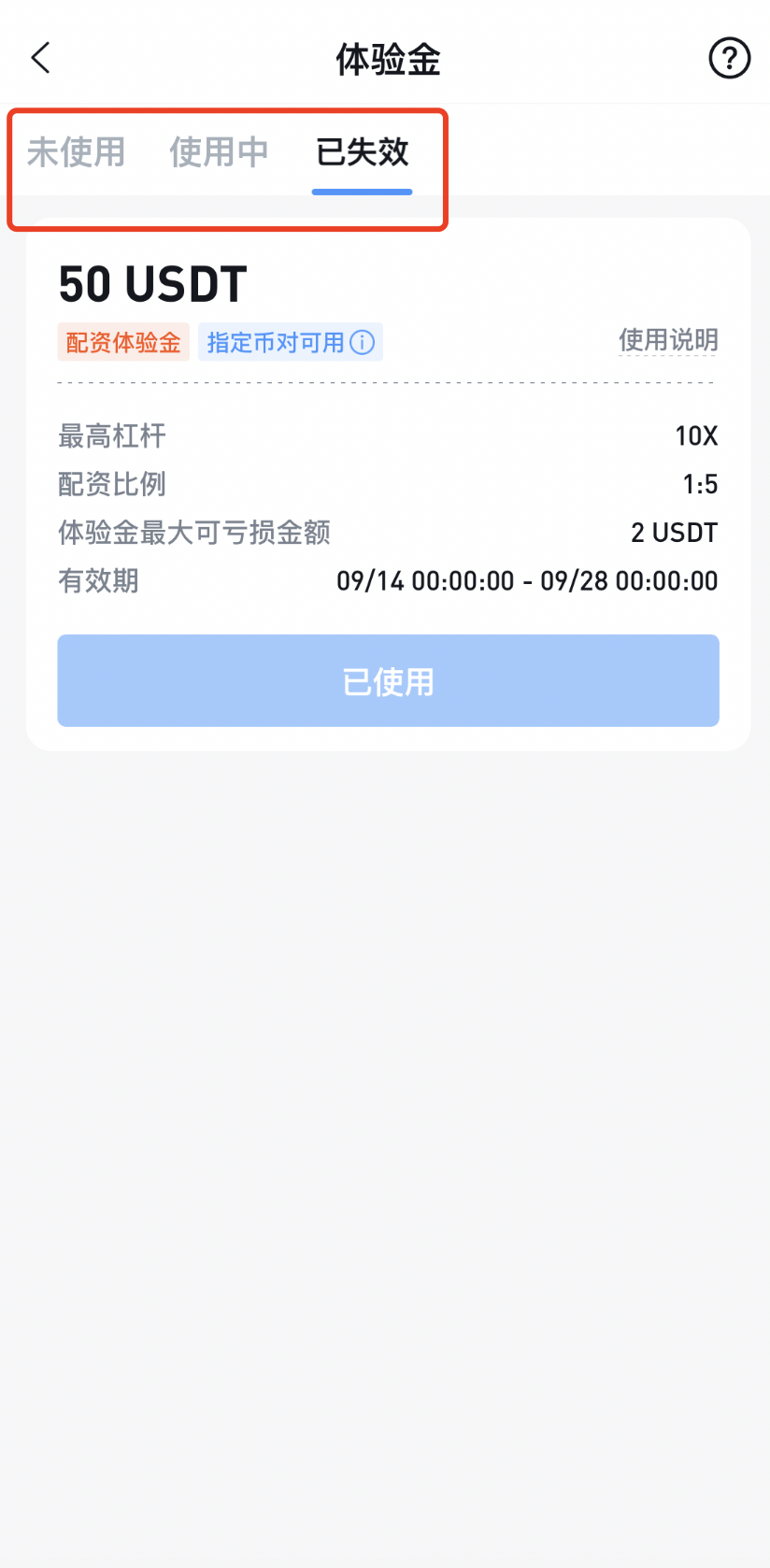Select the 已失效 tab
This screenshot has height=1568, width=770.
(363, 151)
